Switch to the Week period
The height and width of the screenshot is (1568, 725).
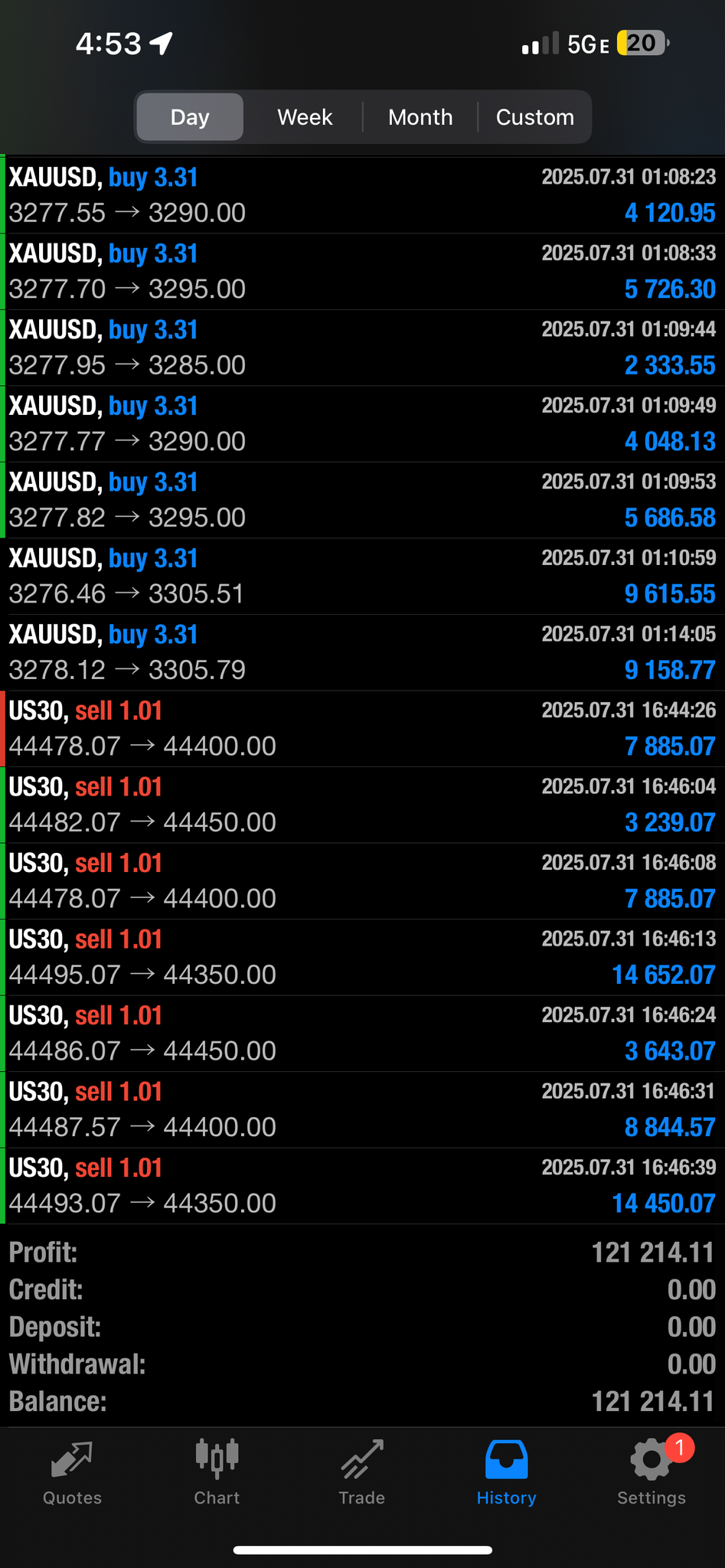[305, 117]
